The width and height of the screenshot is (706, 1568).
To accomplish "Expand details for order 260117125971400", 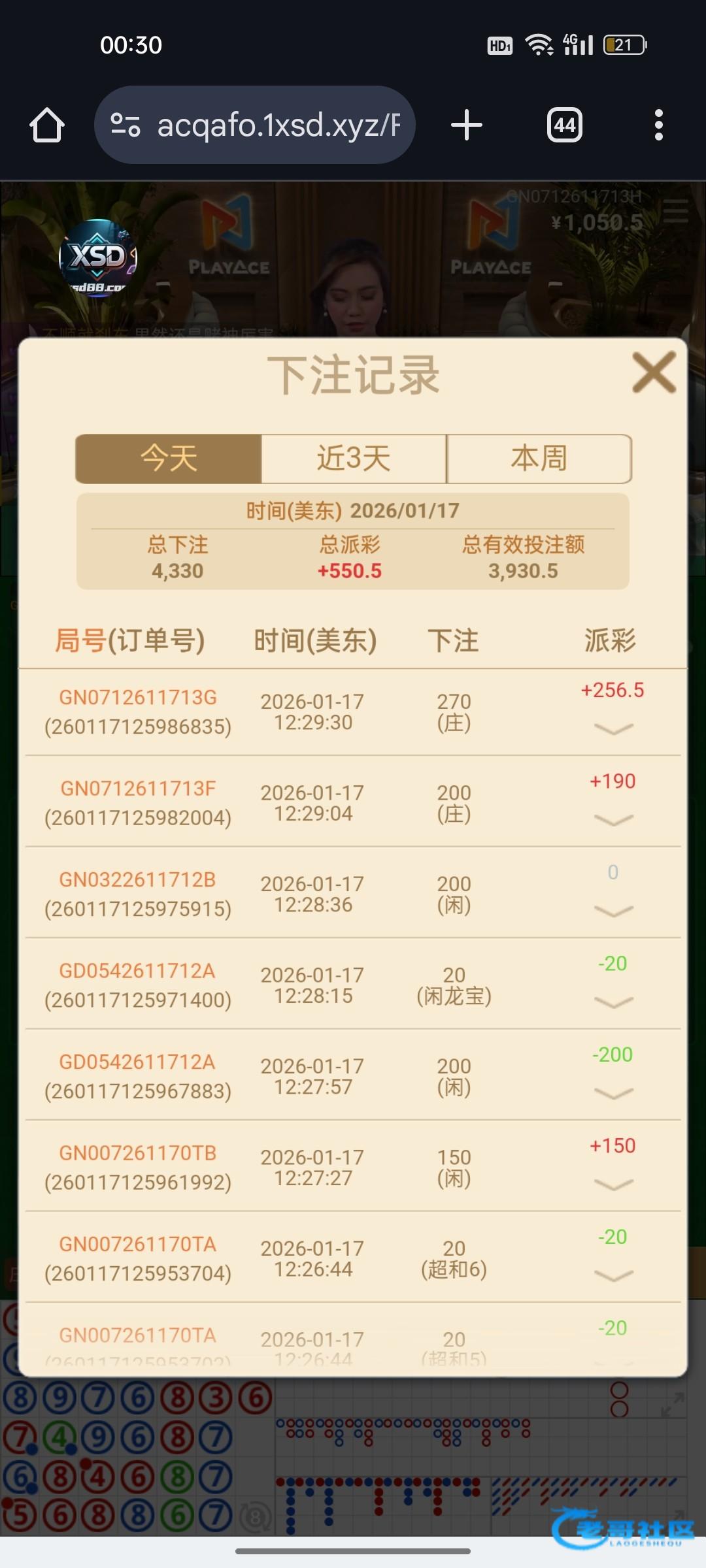I will (613, 1002).
